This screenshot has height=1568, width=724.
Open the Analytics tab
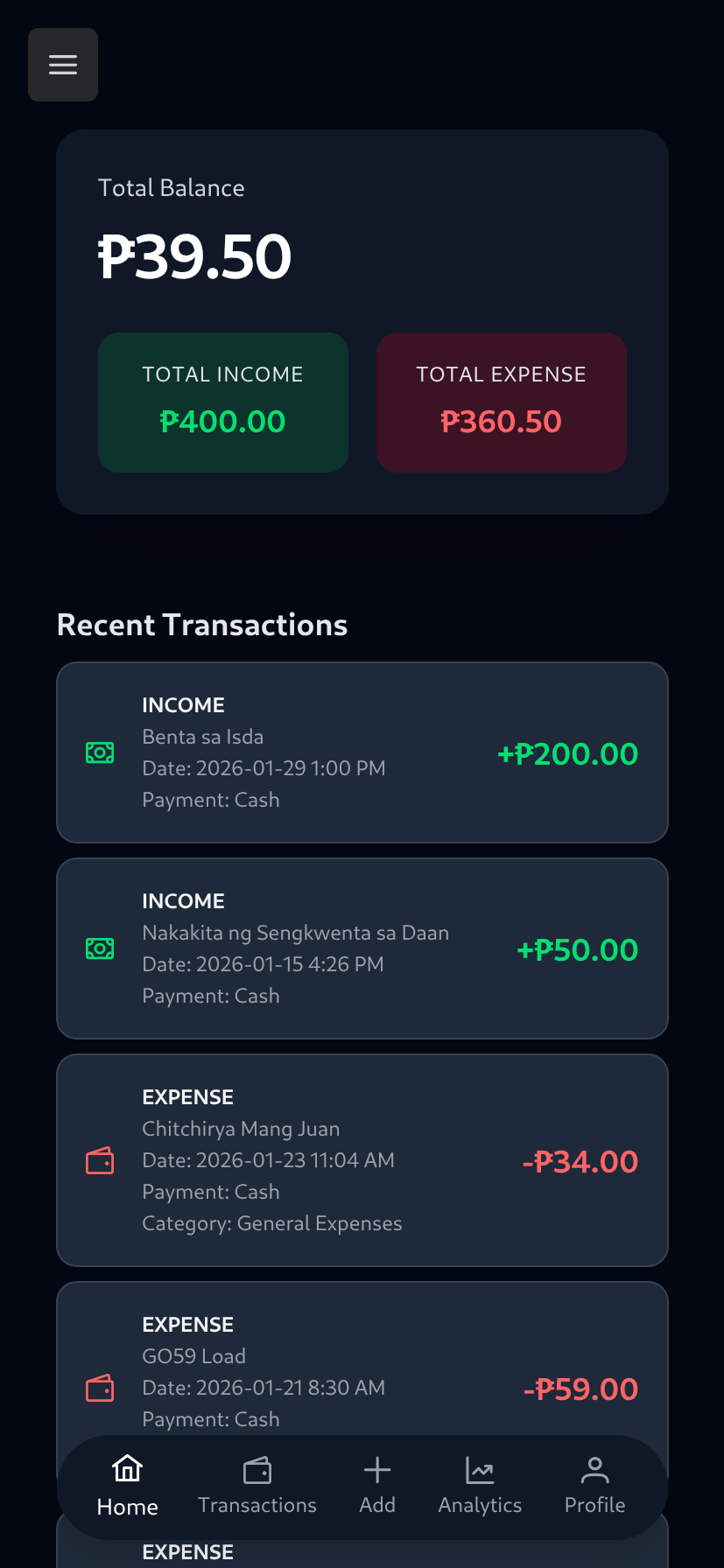[480, 1486]
